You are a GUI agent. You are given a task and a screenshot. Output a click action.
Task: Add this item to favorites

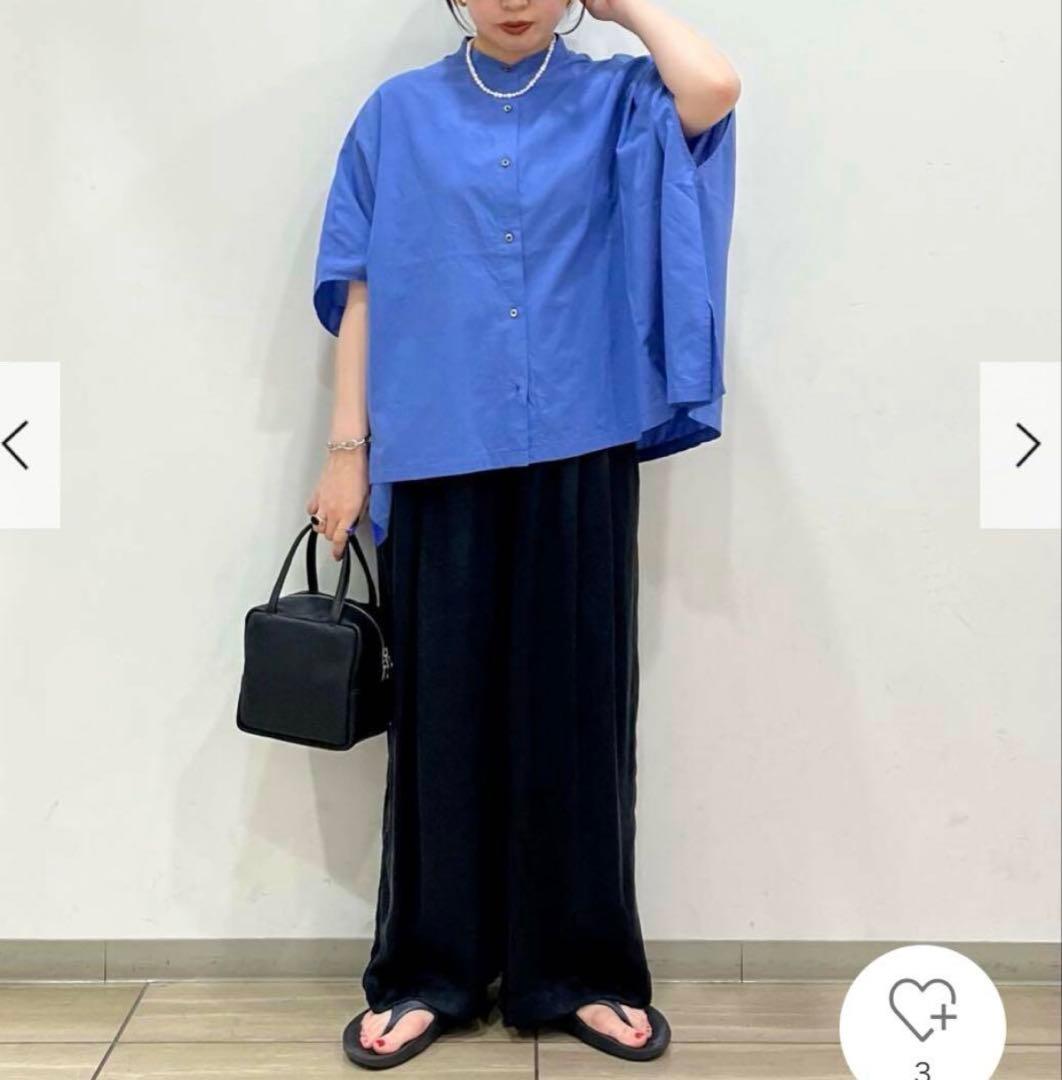pyautogui.click(x=922, y=1010)
